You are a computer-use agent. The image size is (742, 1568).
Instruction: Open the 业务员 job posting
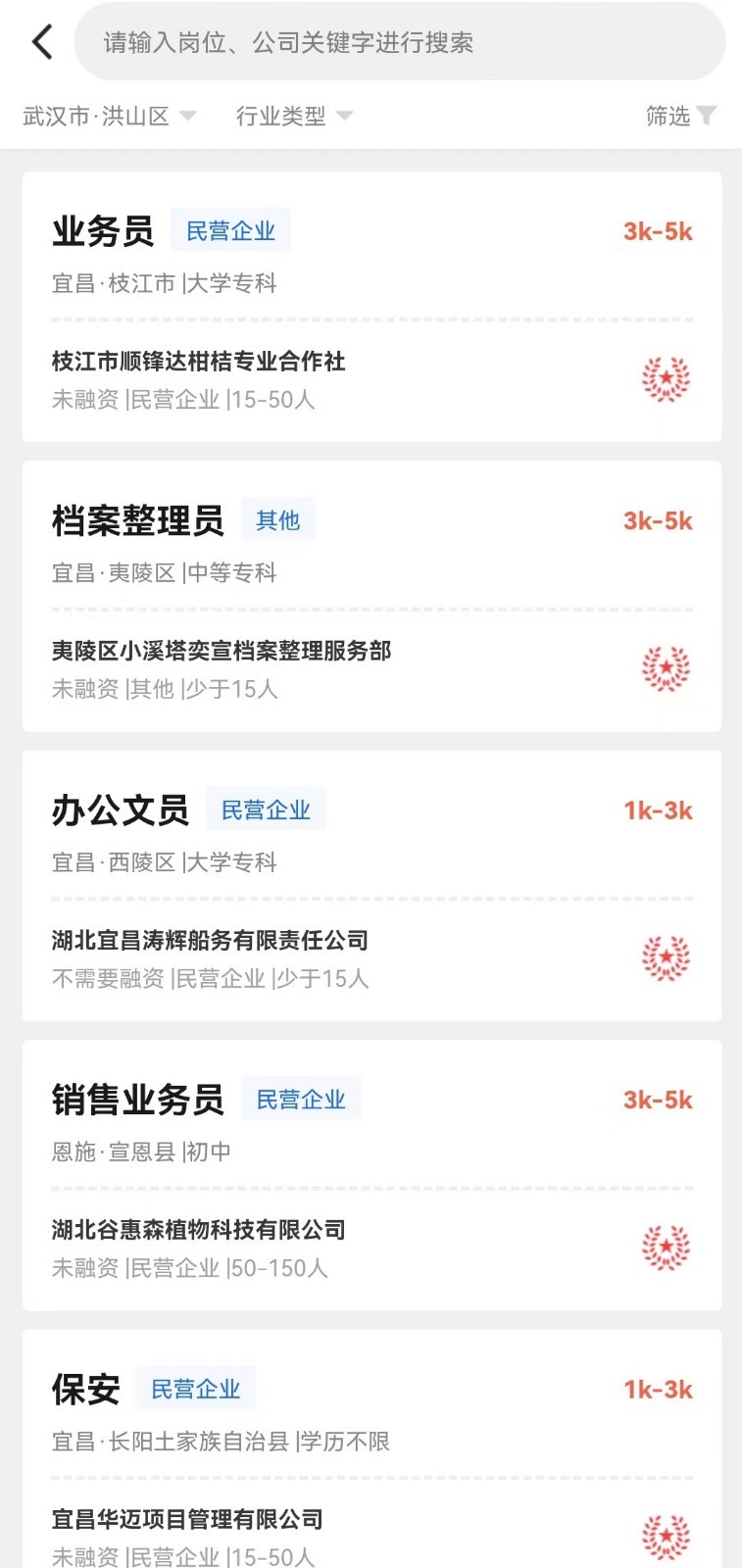click(371, 307)
